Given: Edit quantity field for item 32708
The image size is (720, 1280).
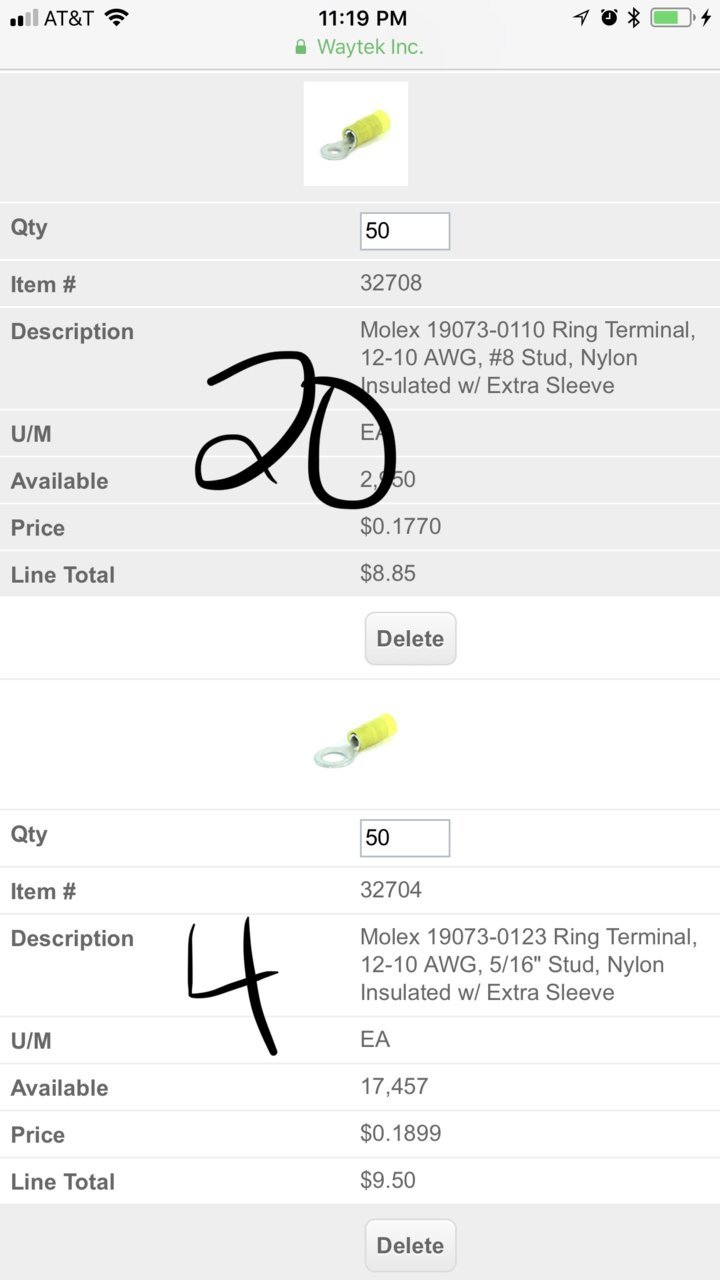Looking at the screenshot, I should 405,231.
